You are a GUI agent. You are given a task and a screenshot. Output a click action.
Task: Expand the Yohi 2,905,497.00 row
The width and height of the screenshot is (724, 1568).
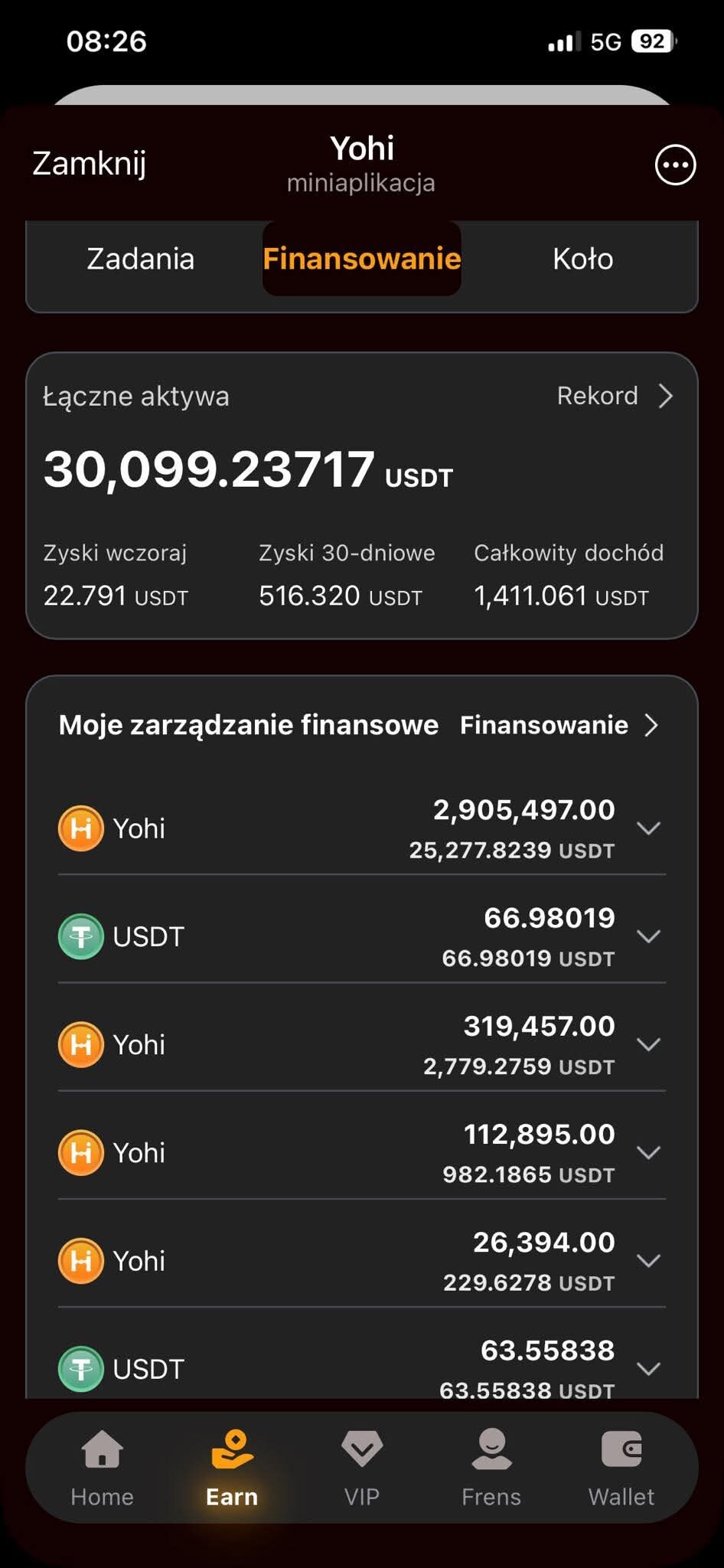[x=648, y=828]
